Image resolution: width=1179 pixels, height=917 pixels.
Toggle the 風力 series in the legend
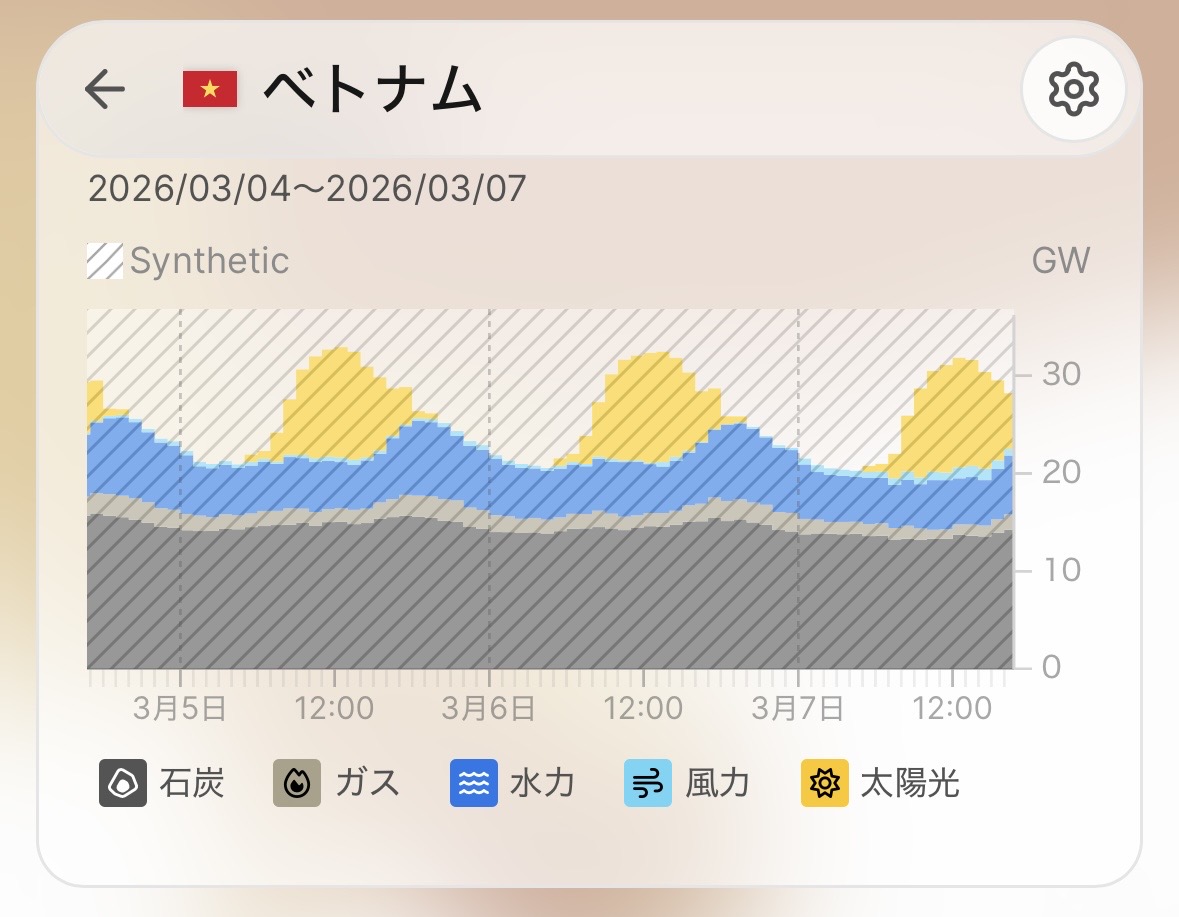pos(687,783)
